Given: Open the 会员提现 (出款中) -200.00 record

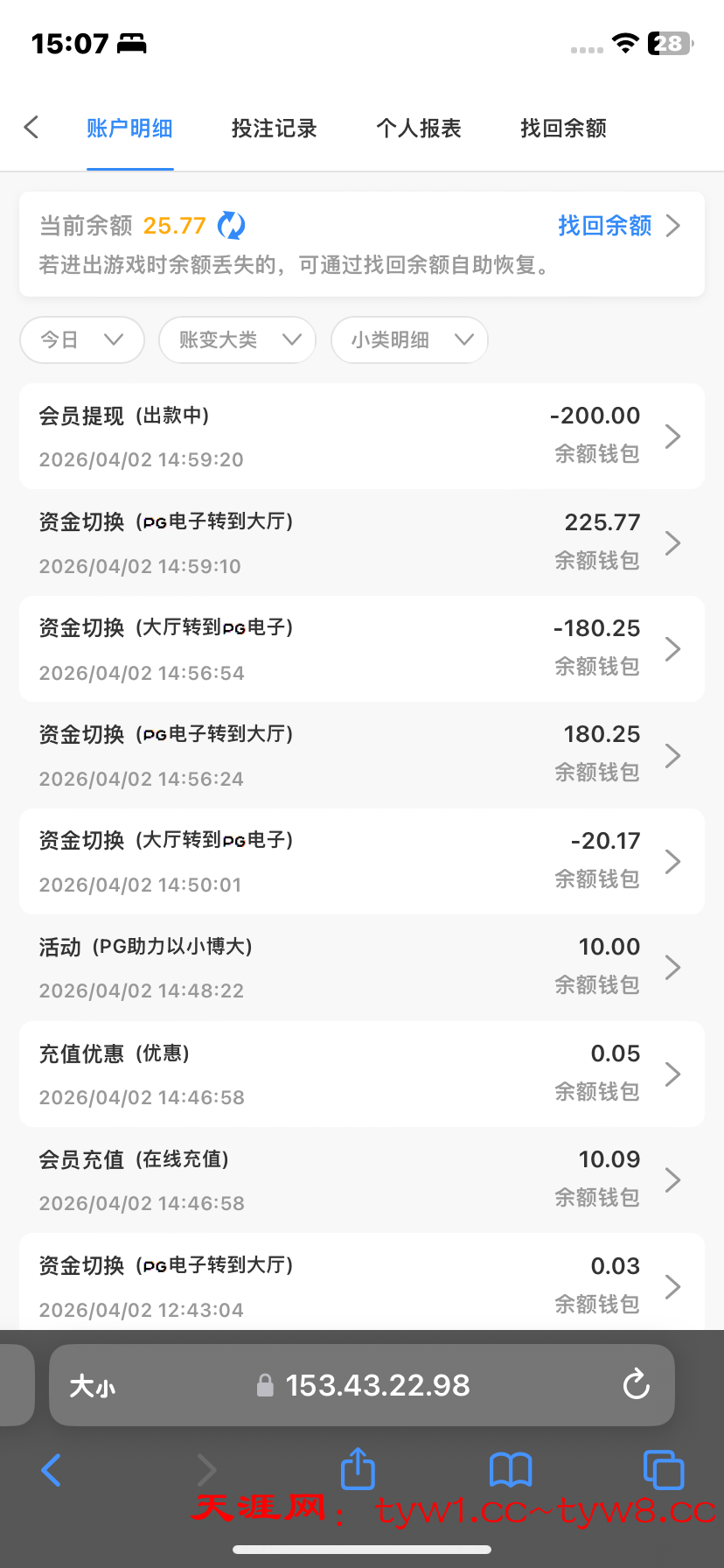Looking at the screenshot, I should pyautogui.click(x=362, y=436).
